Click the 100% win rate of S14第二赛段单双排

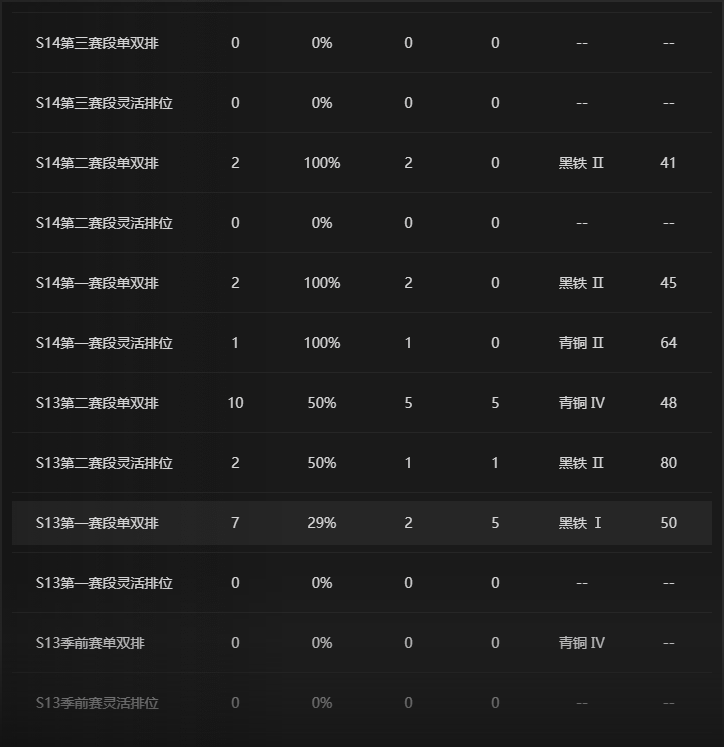coord(320,163)
